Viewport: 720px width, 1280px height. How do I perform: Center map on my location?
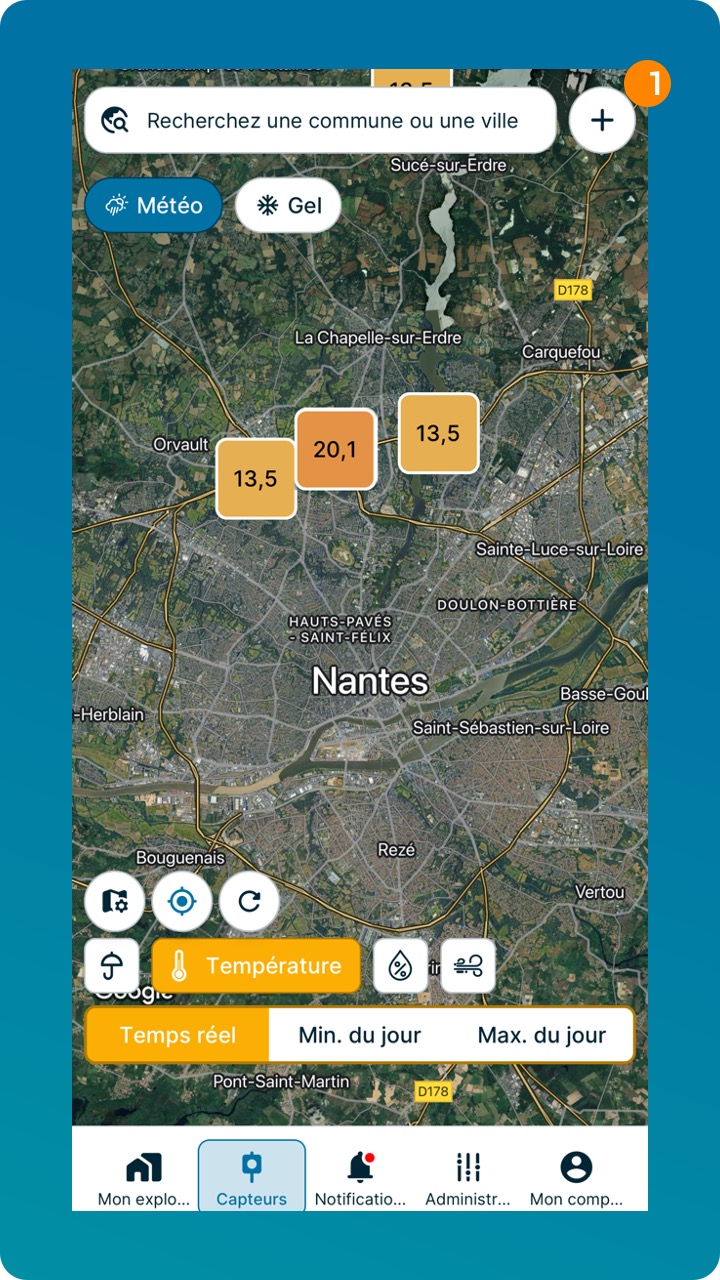point(182,901)
